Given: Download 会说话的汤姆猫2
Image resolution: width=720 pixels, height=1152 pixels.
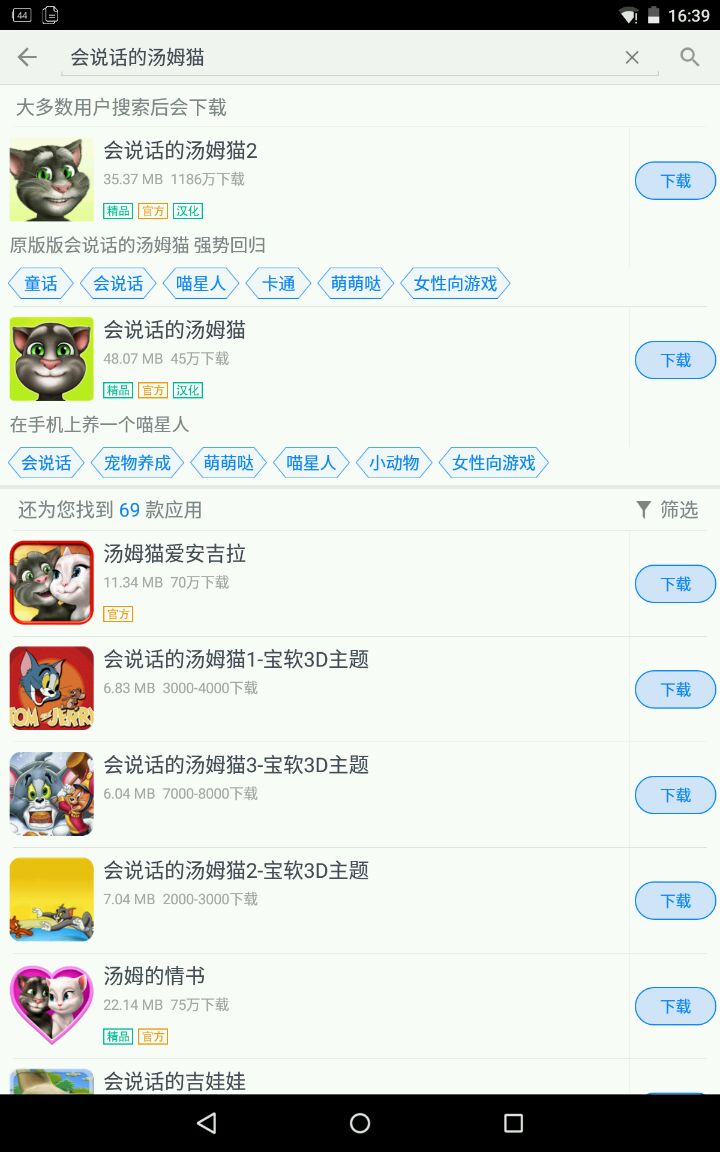Looking at the screenshot, I should (675, 181).
